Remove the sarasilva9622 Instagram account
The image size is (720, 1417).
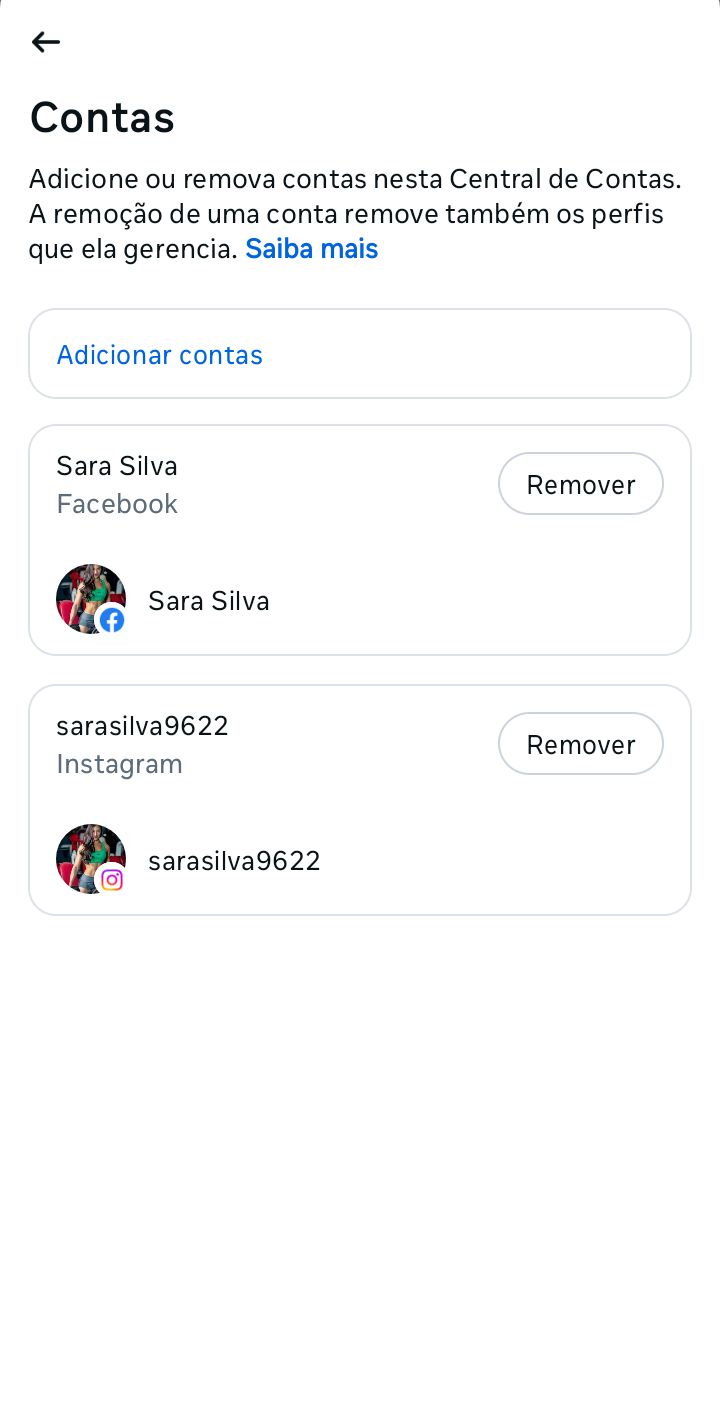coord(581,744)
